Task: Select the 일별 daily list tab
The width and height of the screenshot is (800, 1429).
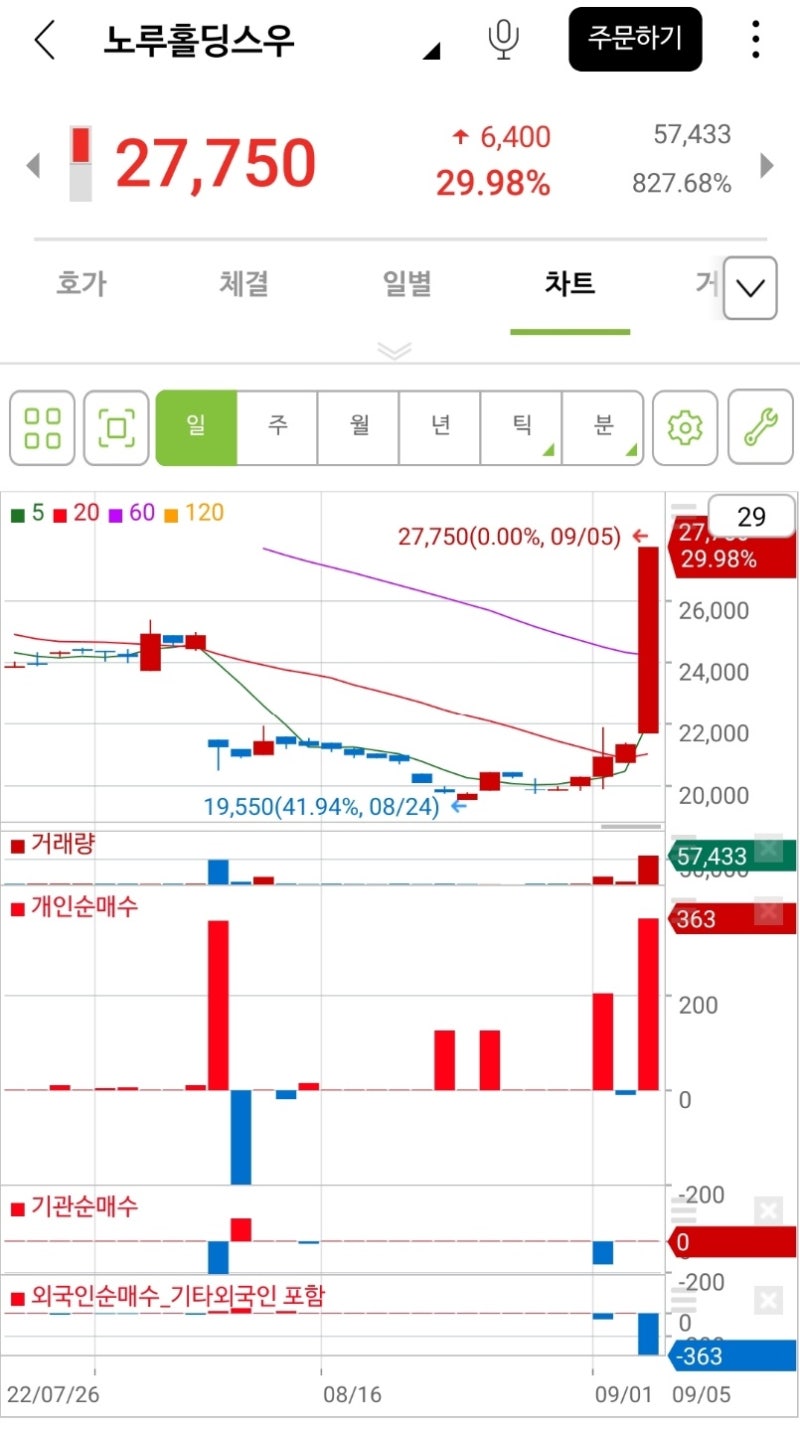Action: point(405,284)
